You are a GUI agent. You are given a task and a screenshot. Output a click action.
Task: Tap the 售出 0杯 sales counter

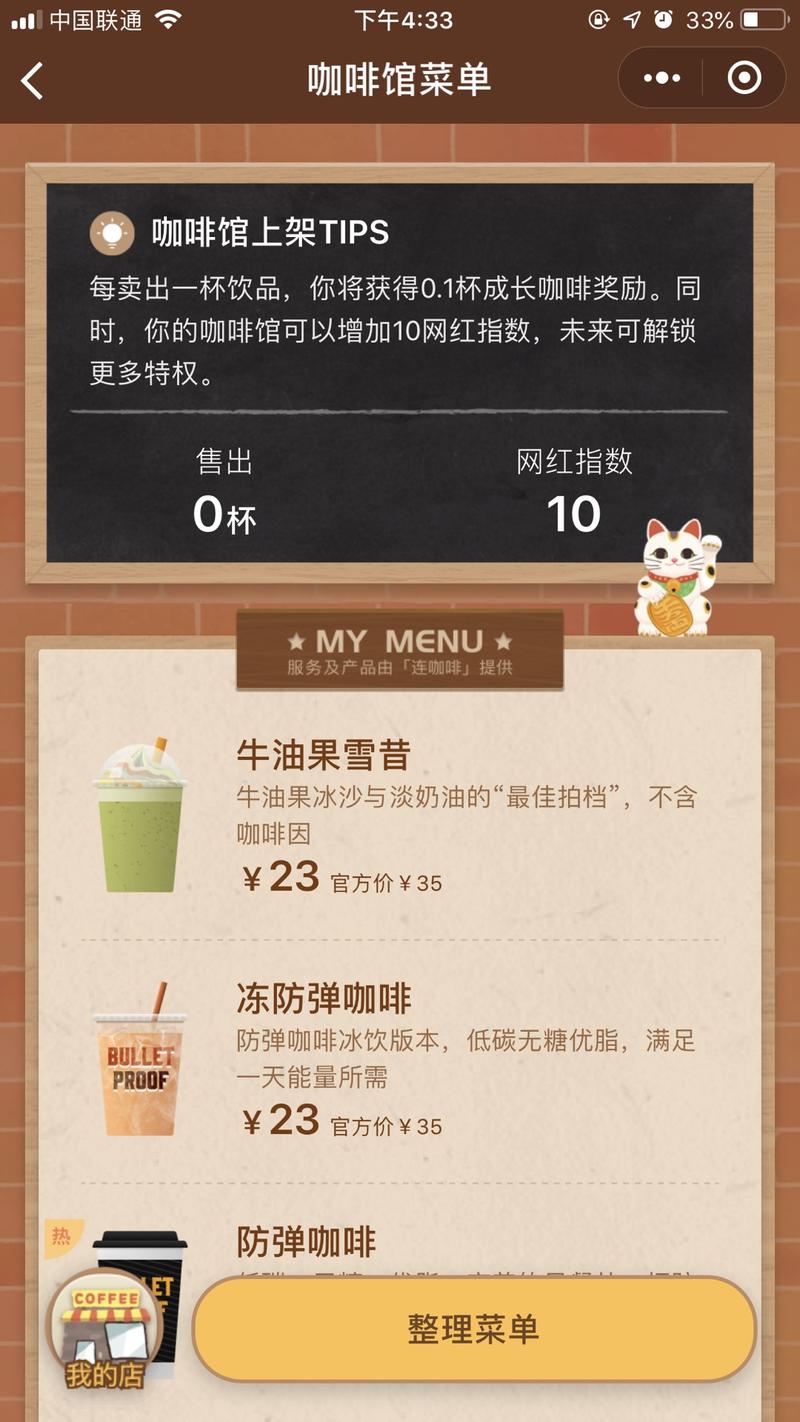tap(226, 490)
